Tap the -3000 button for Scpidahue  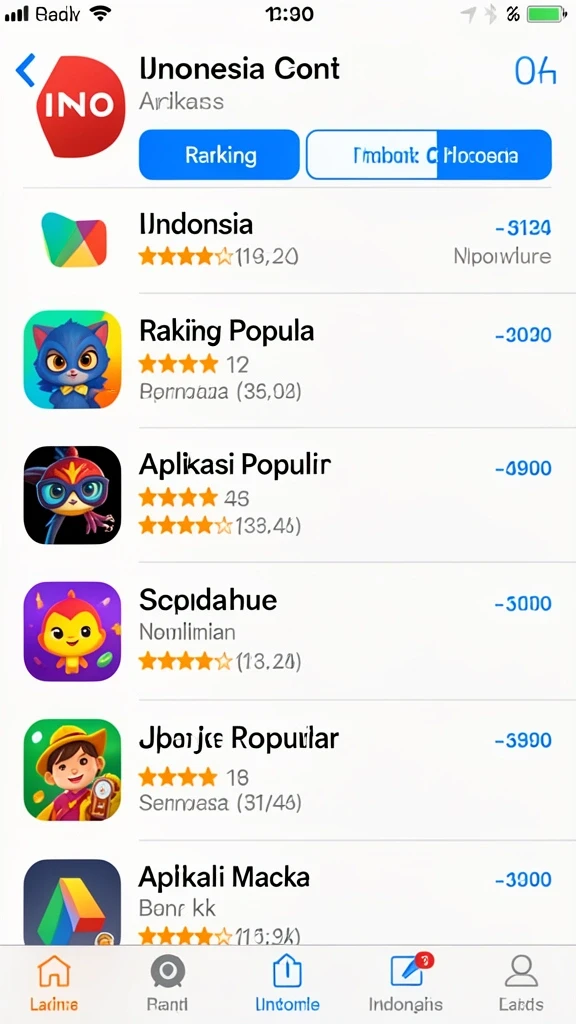pyautogui.click(x=523, y=603)
